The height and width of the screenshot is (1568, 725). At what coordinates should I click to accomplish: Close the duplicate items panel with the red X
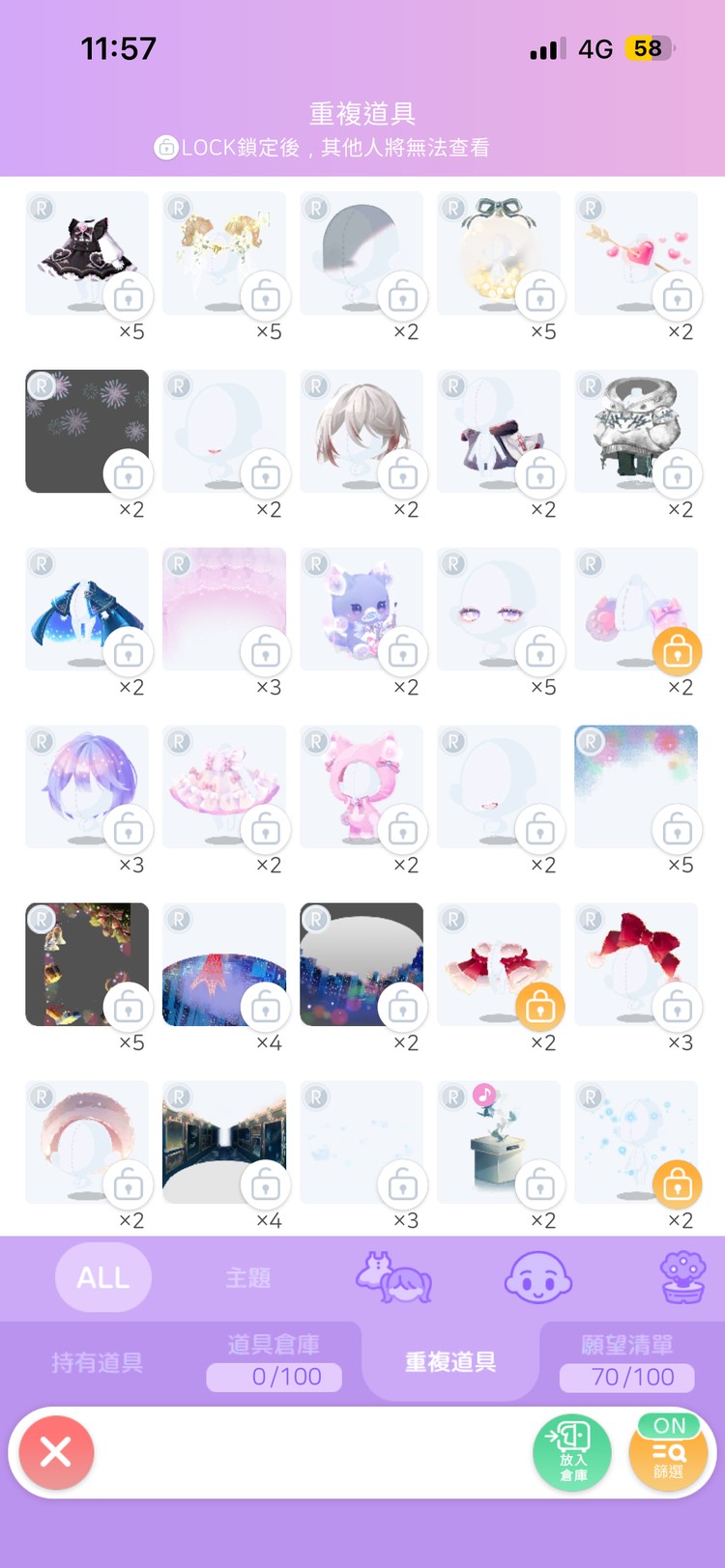(x=56, y=1451)
